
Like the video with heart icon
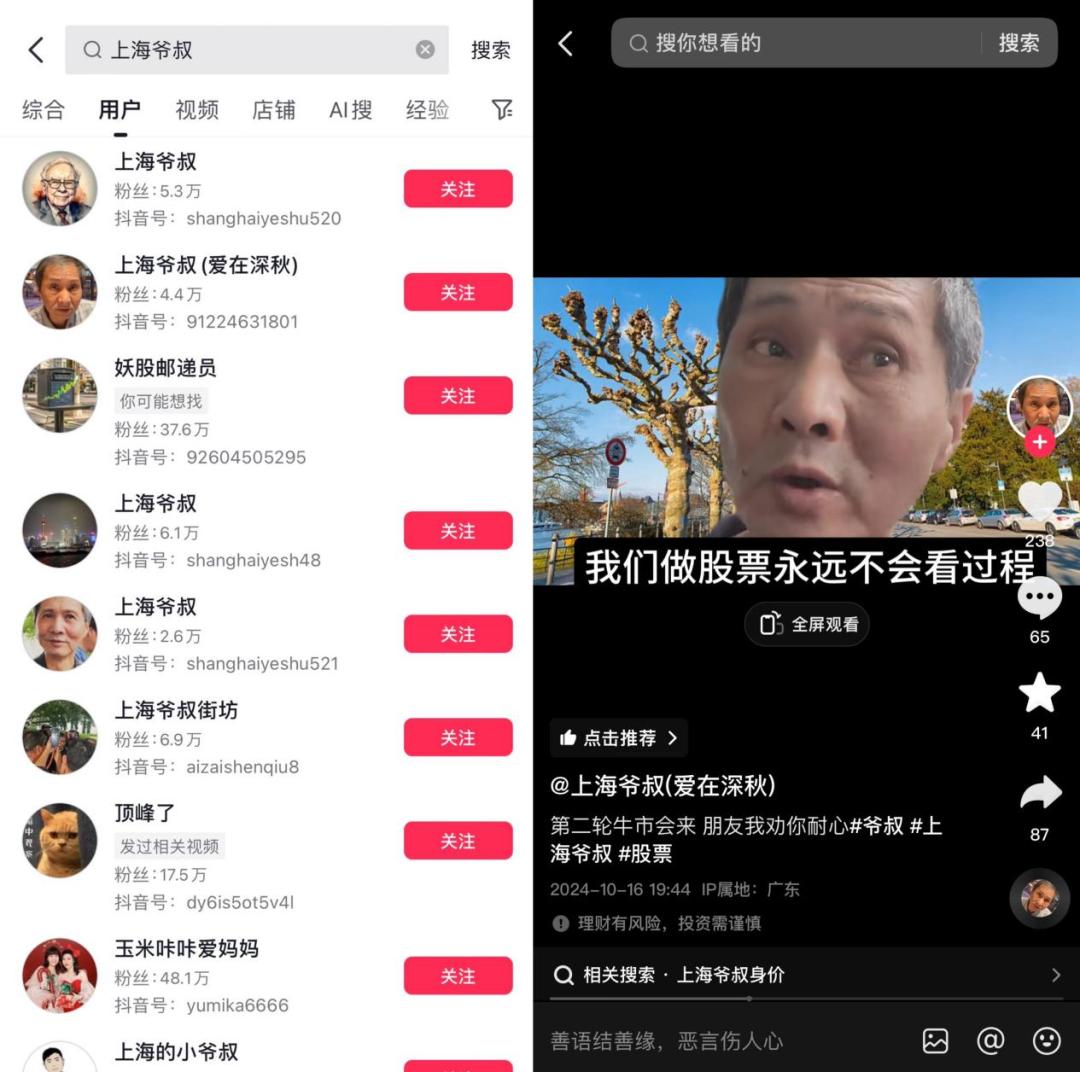pos(1039,502)
